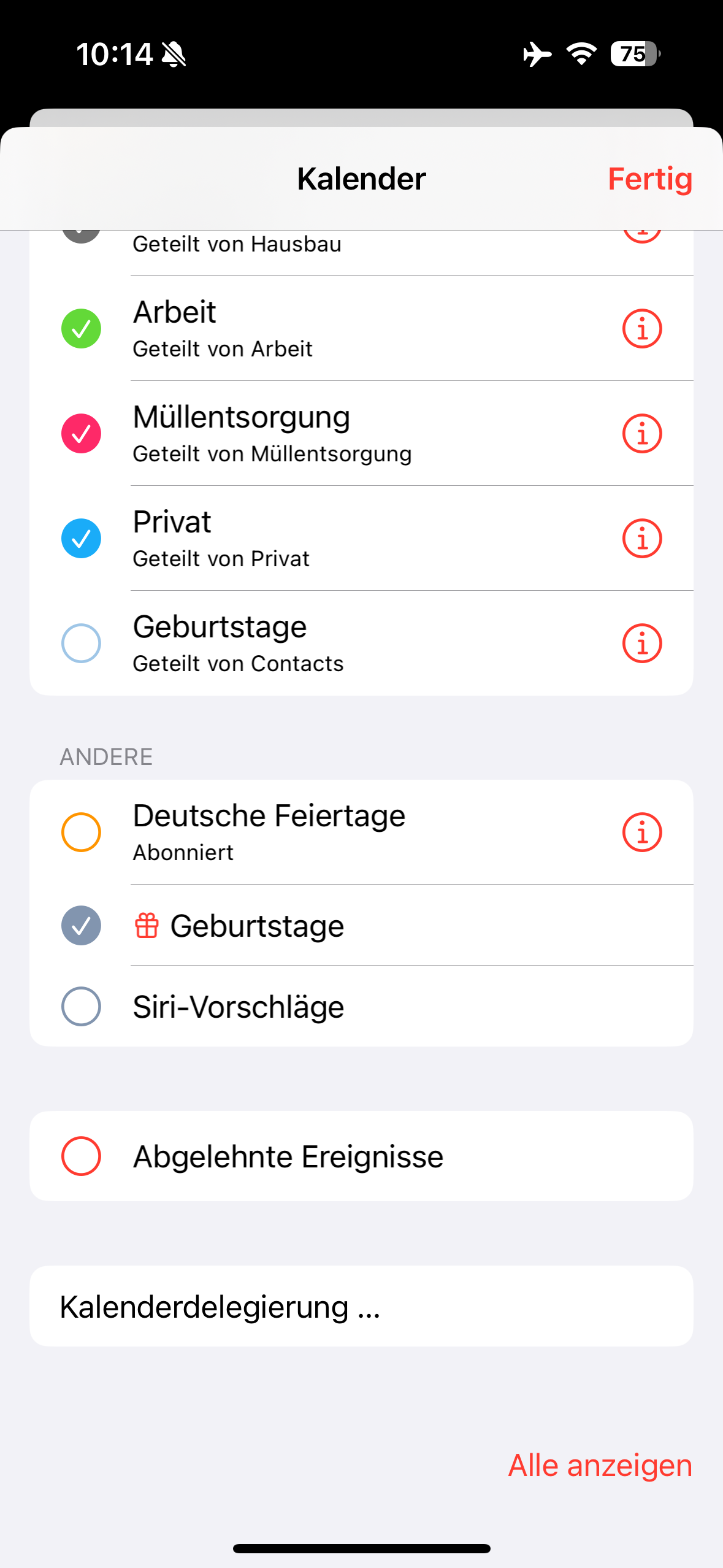This screenshot has width=723, height=1568.
Task: View info for Geburtstage from Contacts
Action: (x=641, y=644)
